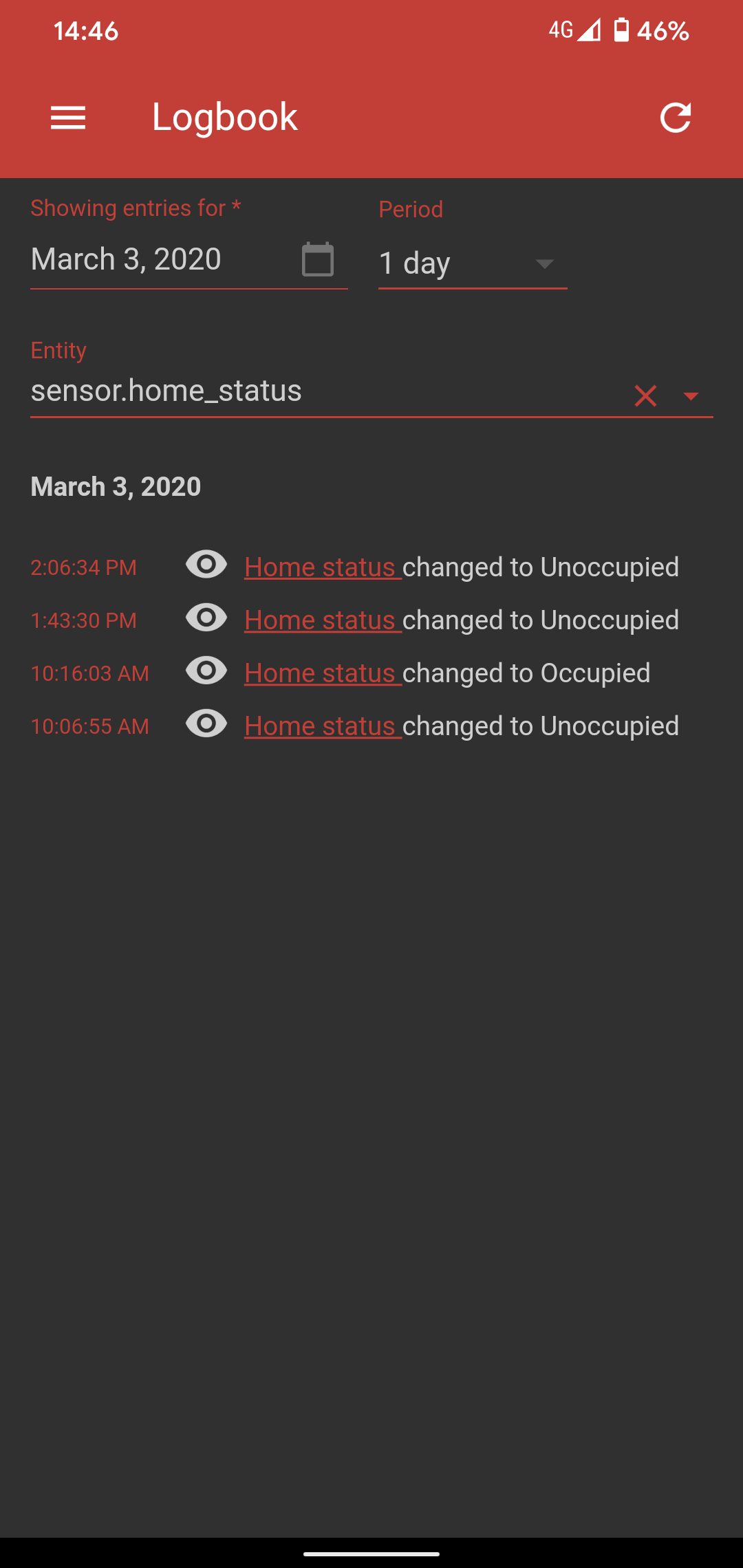Open Home status link at 10:16:03 AM
Image resolution: width=743 pixels, height=1568 pixels.
tap(321, 673)
